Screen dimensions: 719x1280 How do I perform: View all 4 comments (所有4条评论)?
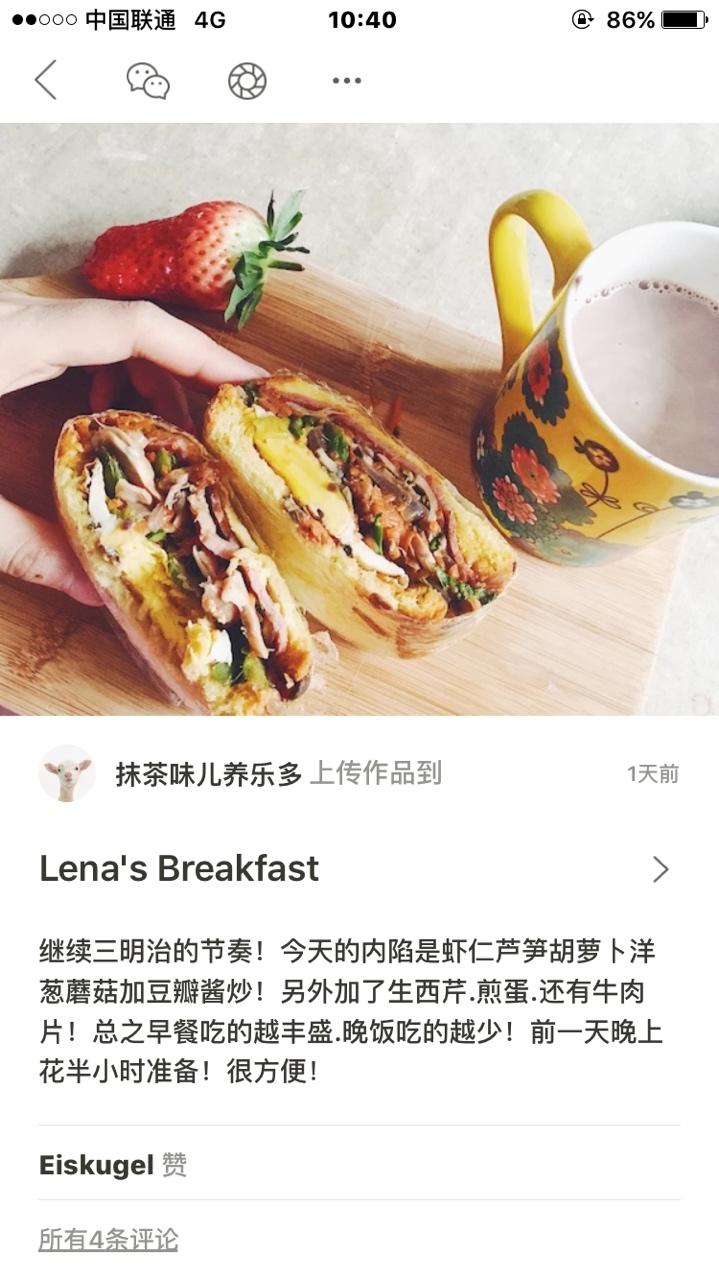(108, 1240)
